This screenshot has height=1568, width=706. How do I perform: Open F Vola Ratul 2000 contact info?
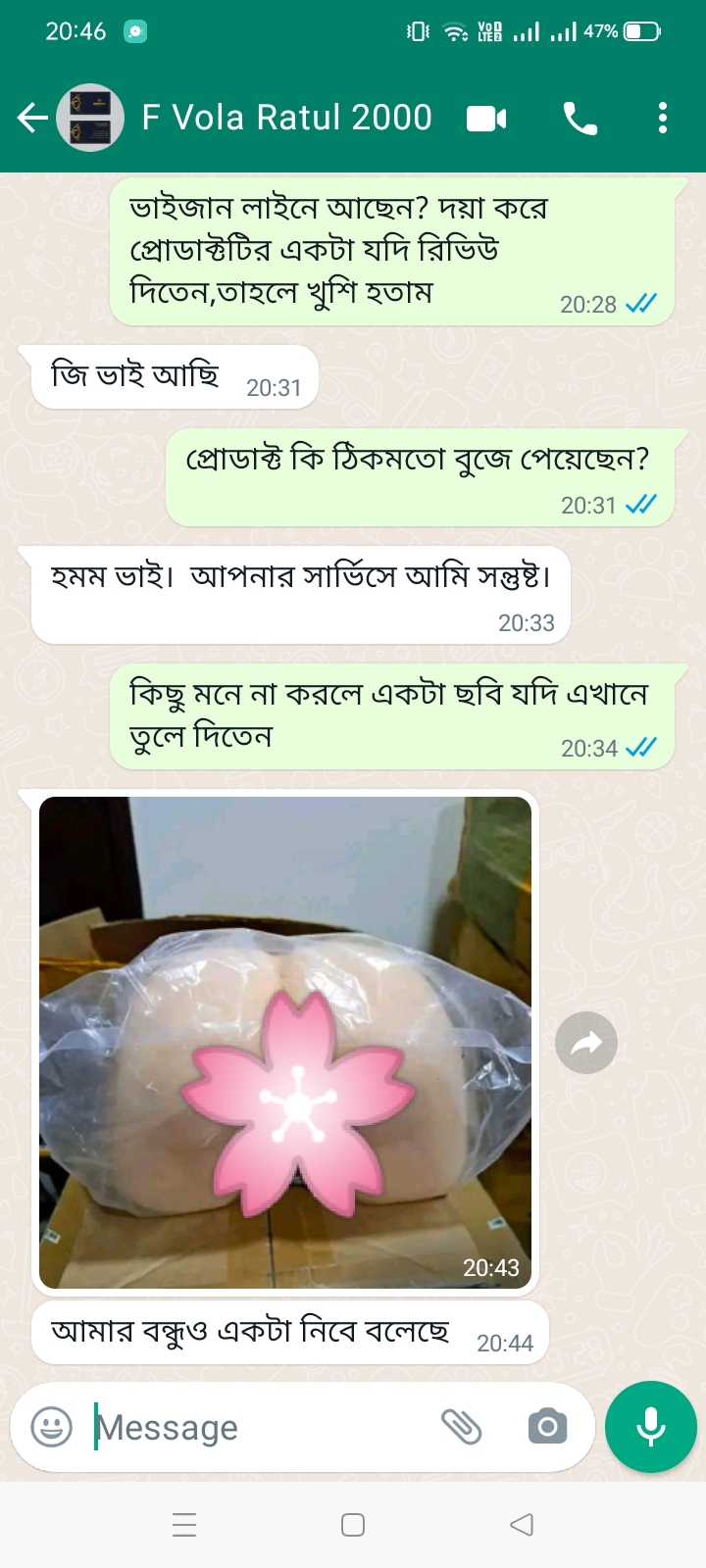coord(286,119)
